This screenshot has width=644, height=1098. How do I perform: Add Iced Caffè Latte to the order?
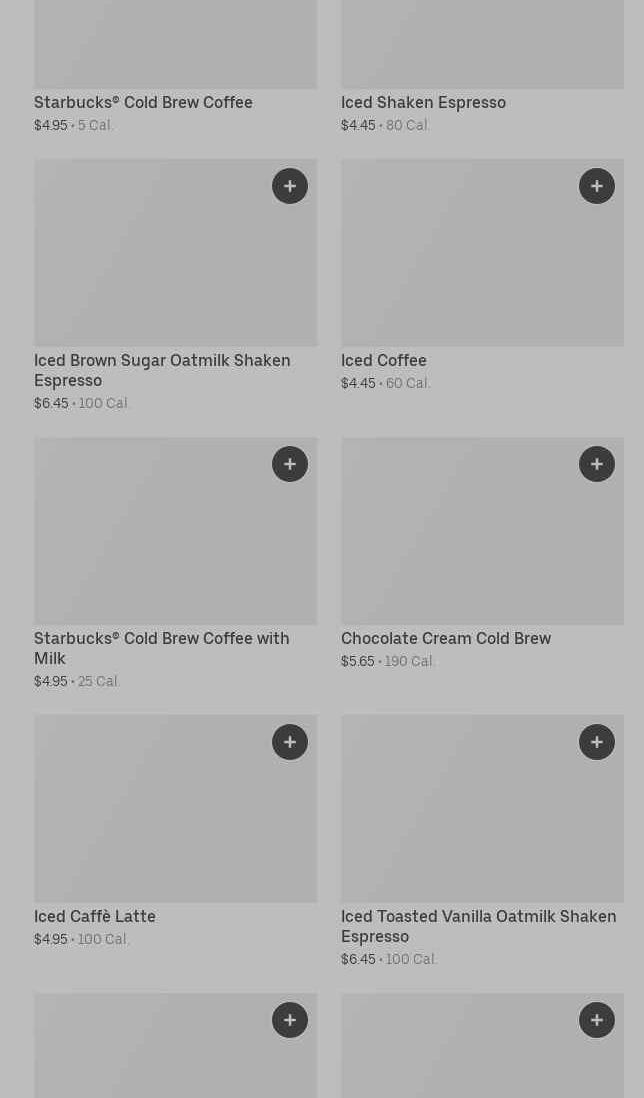pyautogui.click(x=290, y=742)
